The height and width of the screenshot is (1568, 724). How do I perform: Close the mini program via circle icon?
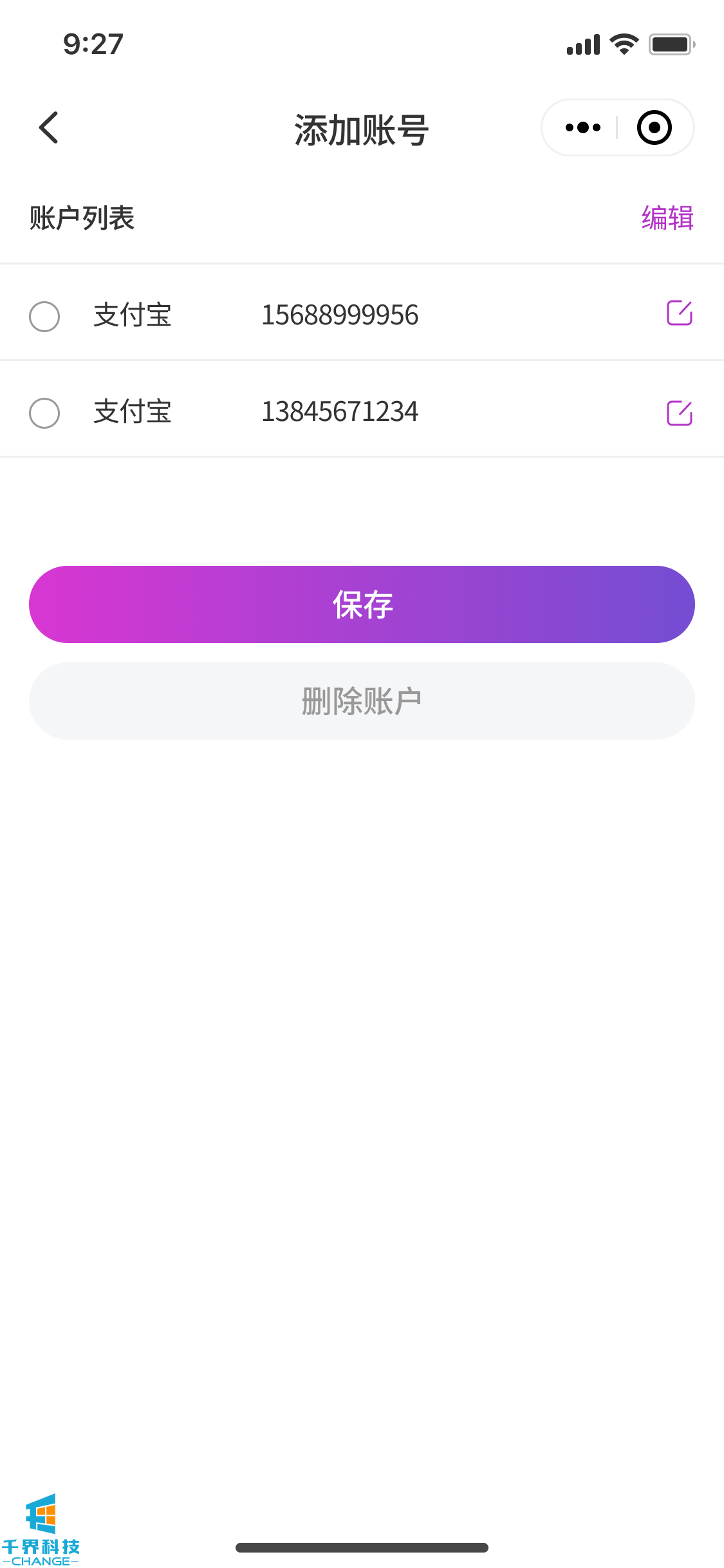(654, 127)
